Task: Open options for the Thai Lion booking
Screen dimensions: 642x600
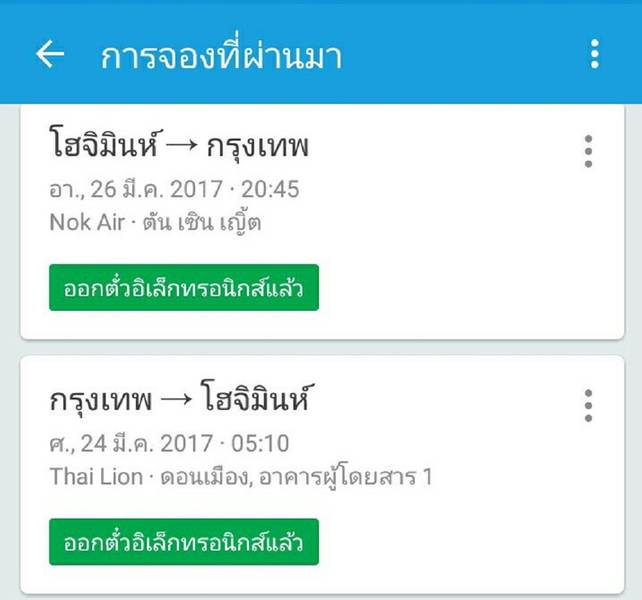Action: click(x=588, y=405)
